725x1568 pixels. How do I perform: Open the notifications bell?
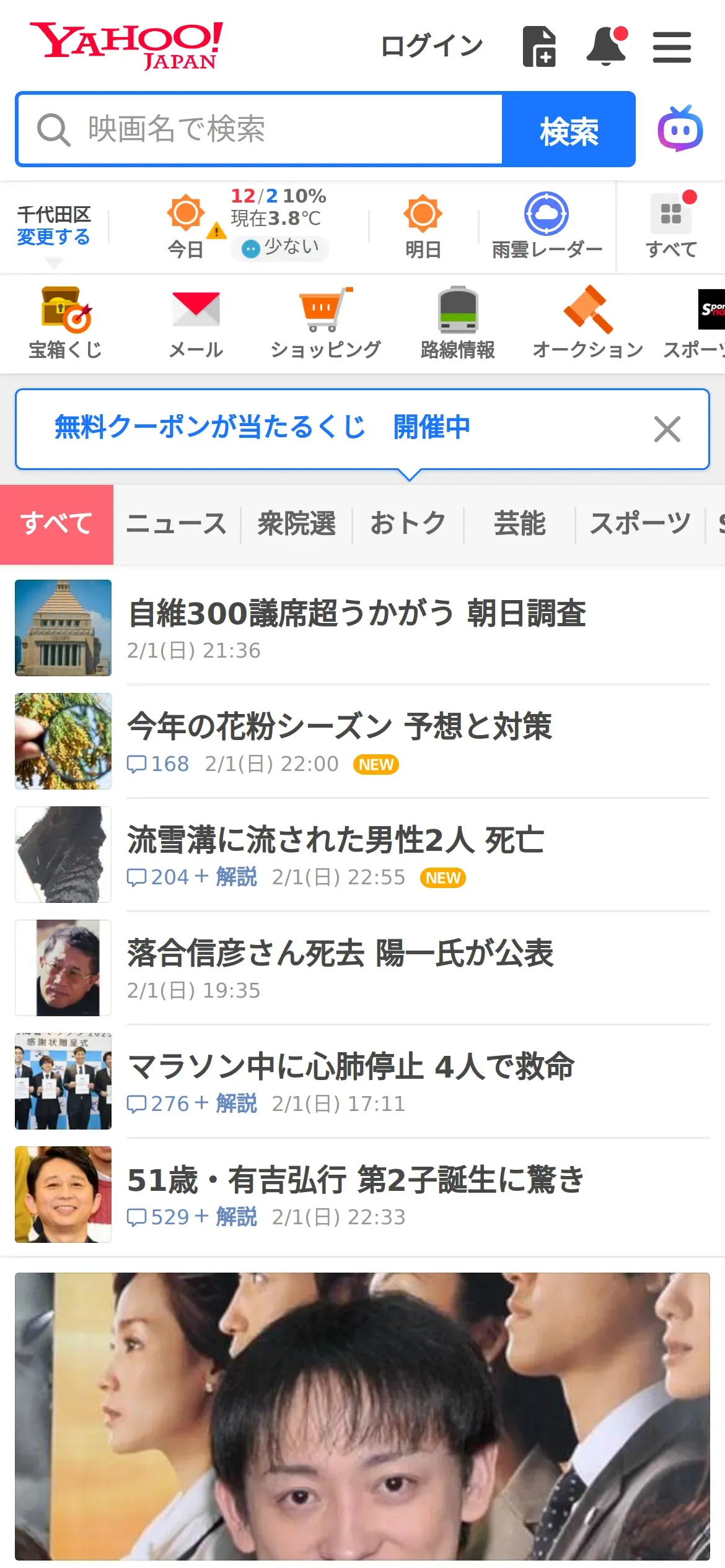click(607, 46)
